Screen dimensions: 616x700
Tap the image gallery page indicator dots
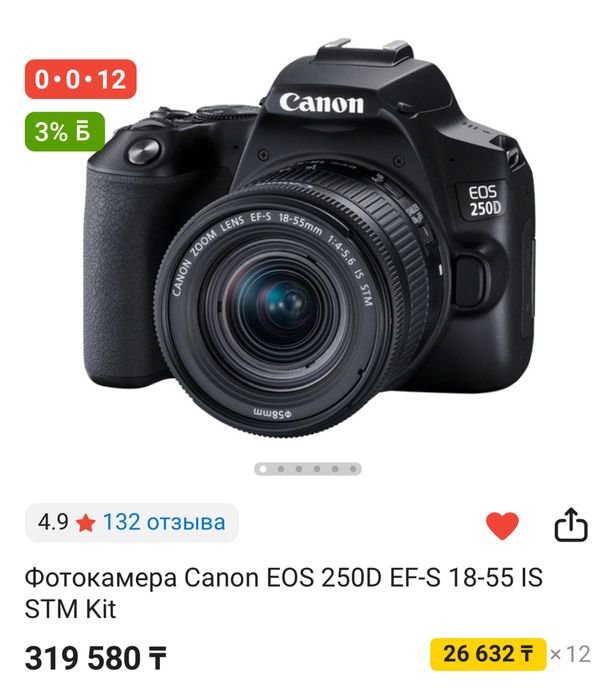click(307, 468)
